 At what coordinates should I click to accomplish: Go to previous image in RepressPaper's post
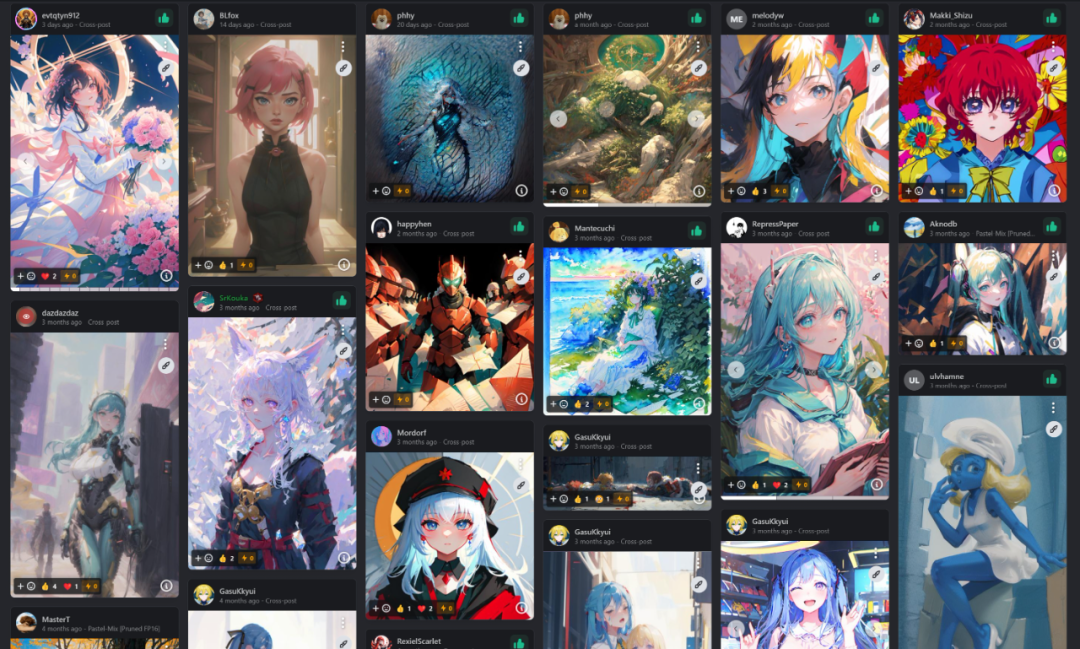pos(736,370)
